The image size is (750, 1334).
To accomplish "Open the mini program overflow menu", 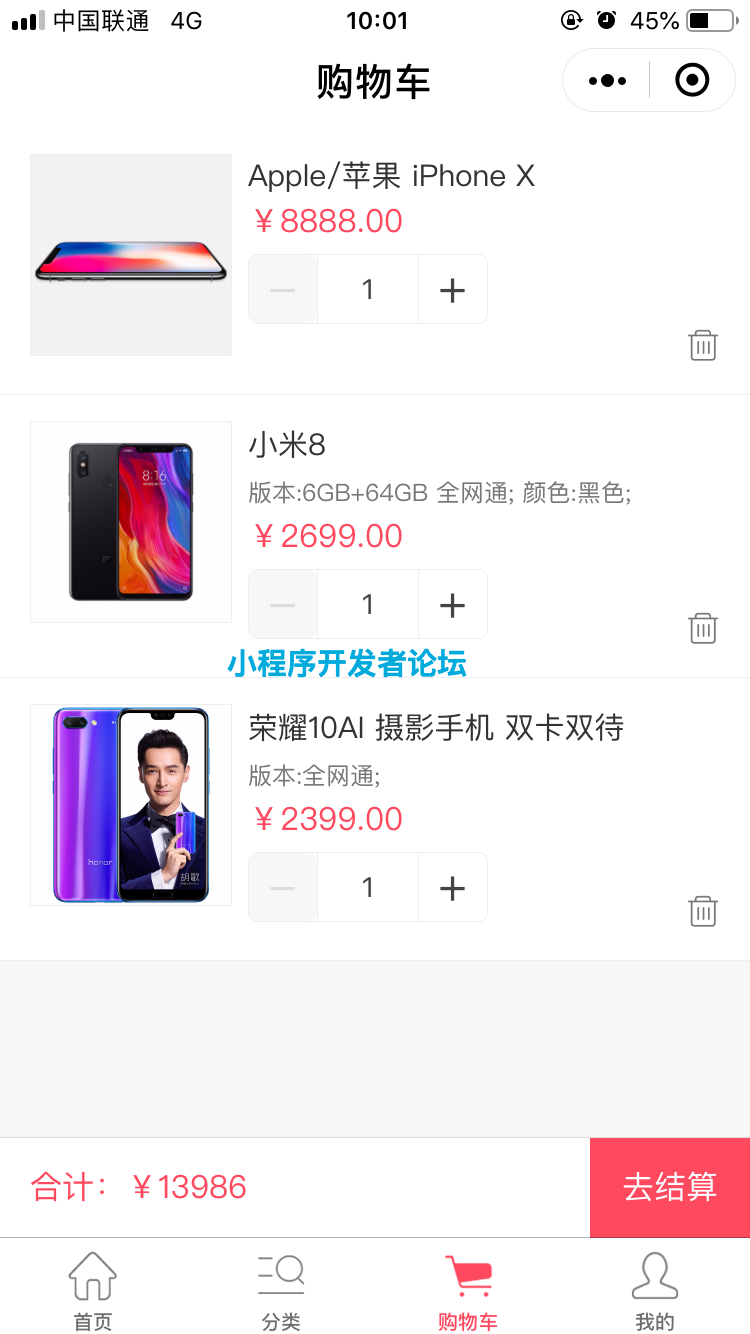I will [x=607, y=80].
